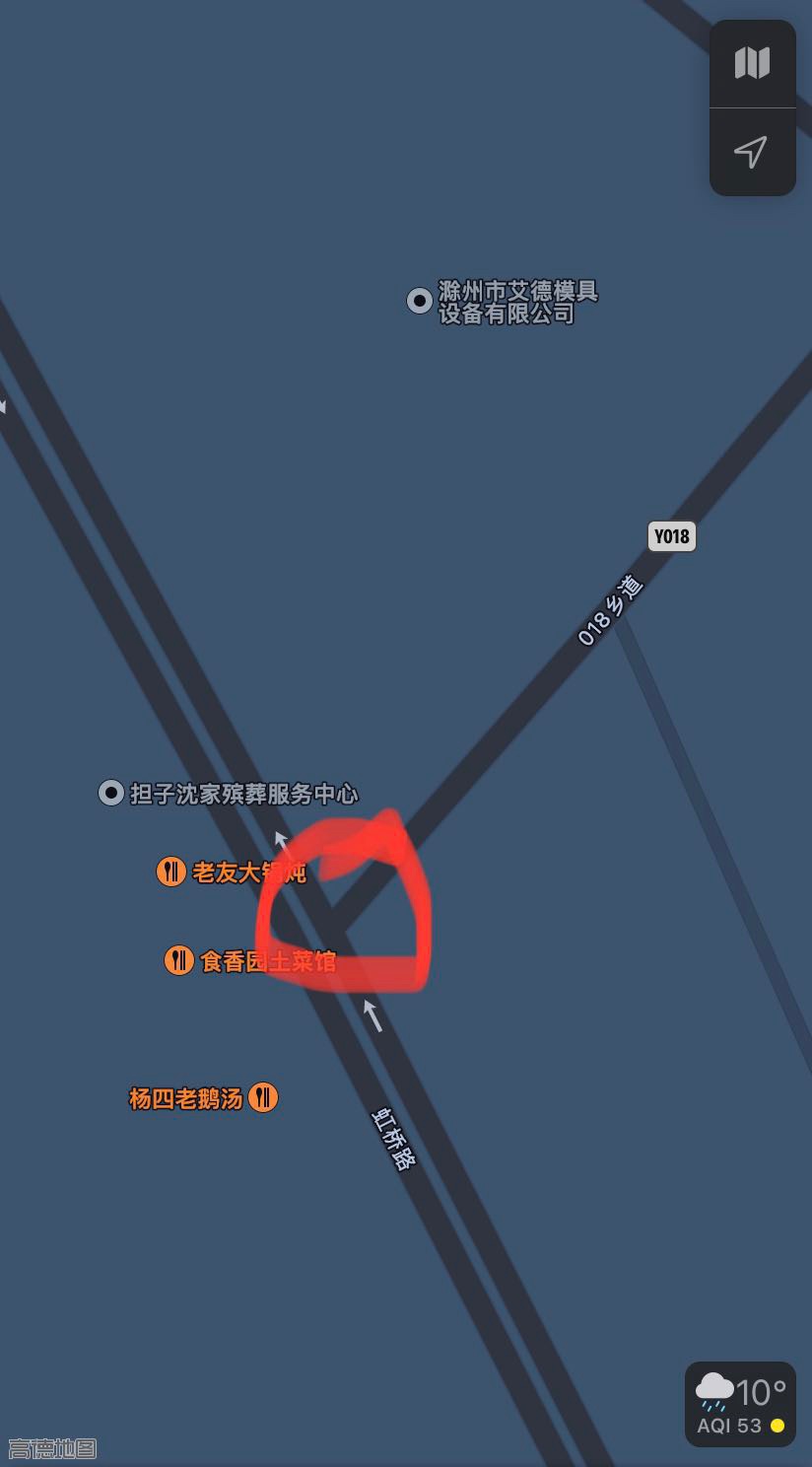The image size is (812, 1467).
Task: View the 食香园土菜馆 restaurant marker
Action: pos(178,960)
